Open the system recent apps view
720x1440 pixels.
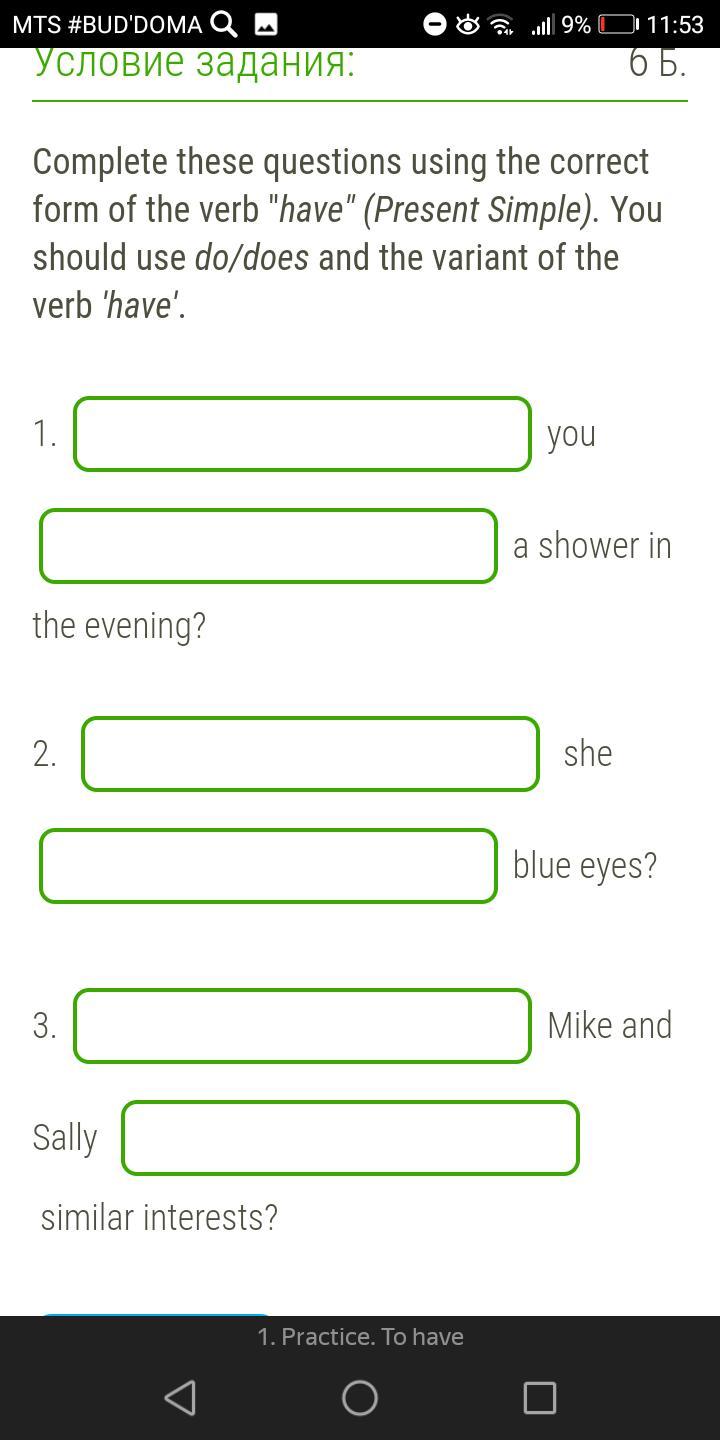pos(540,1397)
